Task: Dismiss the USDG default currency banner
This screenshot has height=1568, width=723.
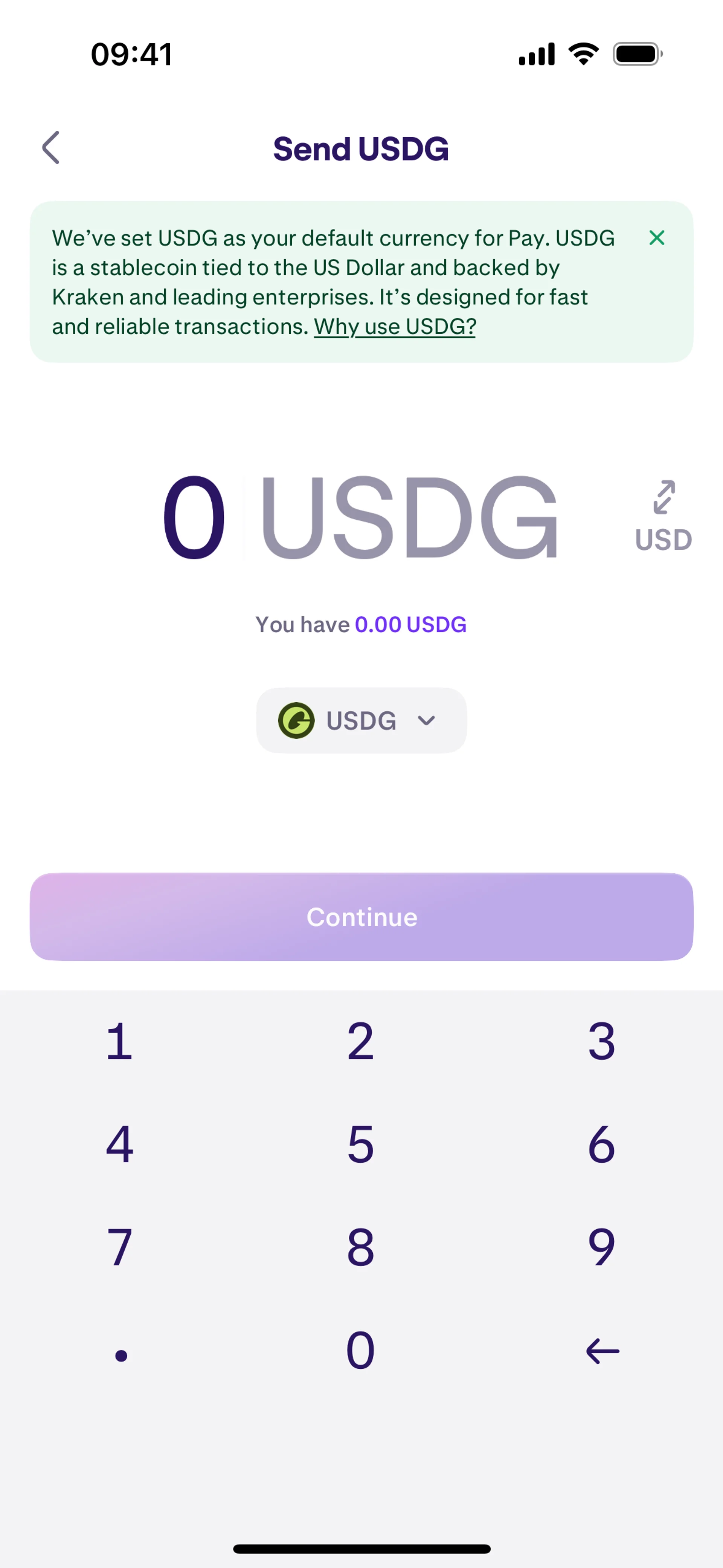Action: (656, 238)
